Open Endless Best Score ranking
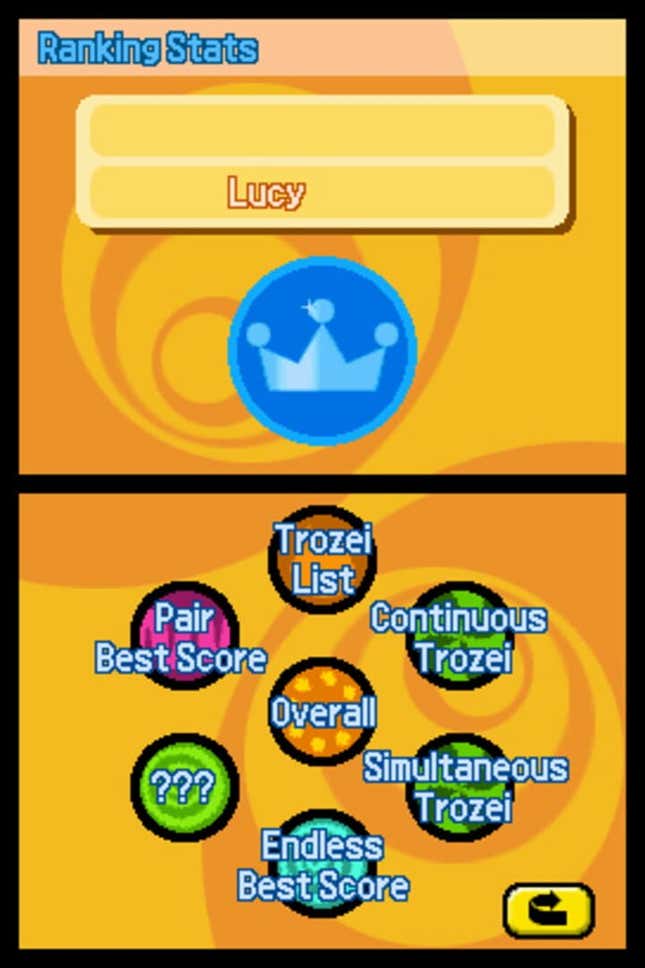The image size is (645, 968). (322, 863)
